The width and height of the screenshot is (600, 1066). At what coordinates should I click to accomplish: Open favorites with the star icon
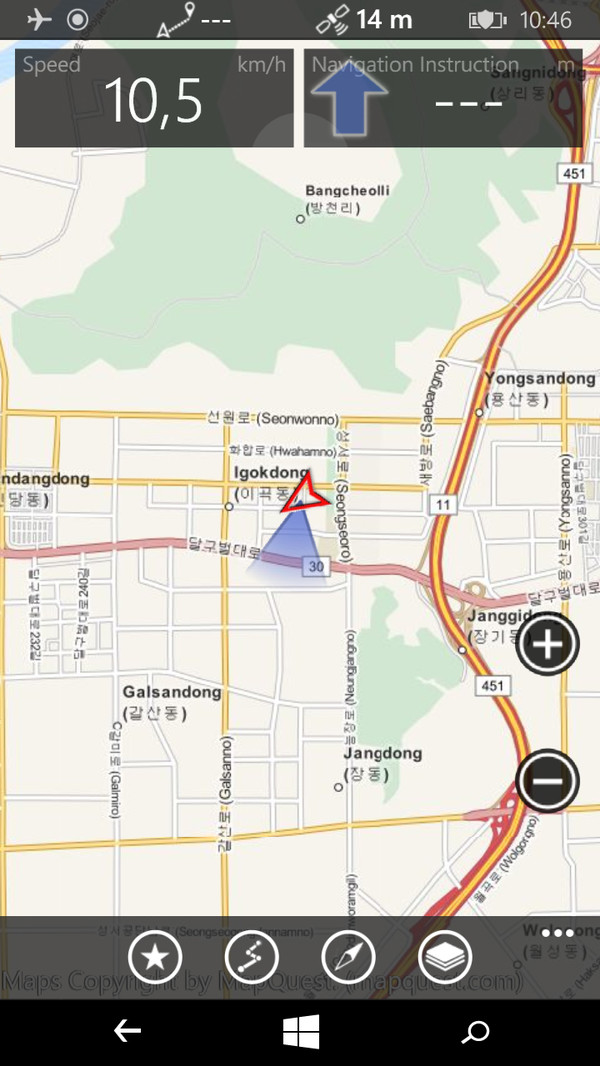point(155,959)
